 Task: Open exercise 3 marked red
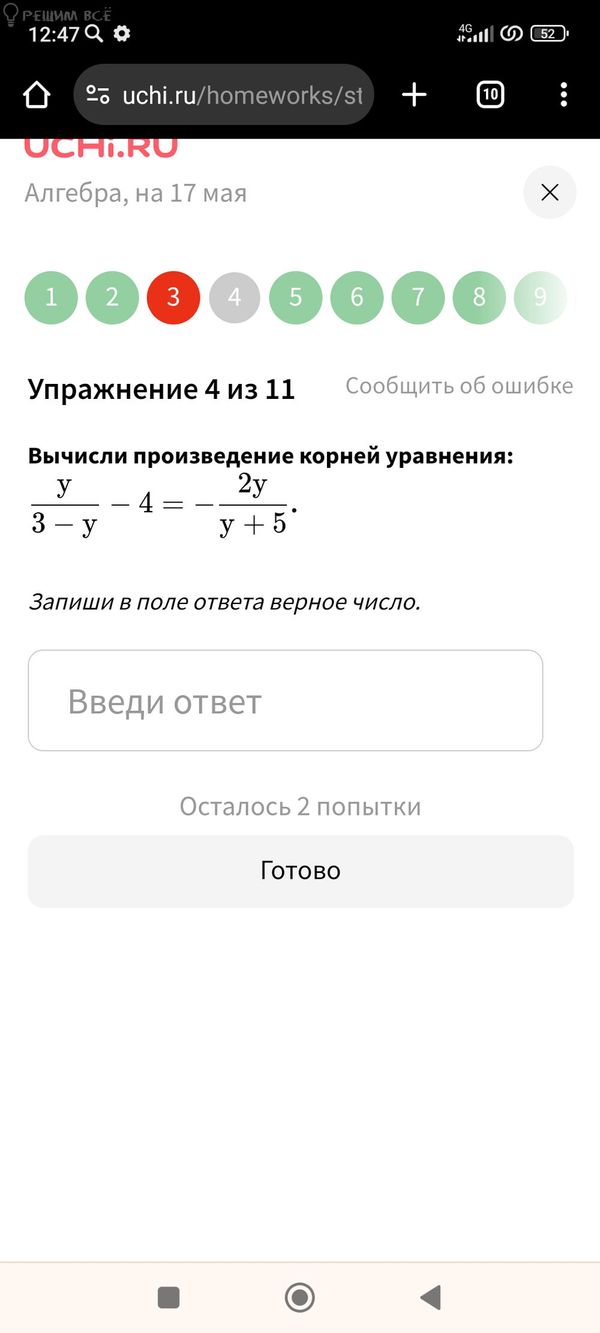173,298
